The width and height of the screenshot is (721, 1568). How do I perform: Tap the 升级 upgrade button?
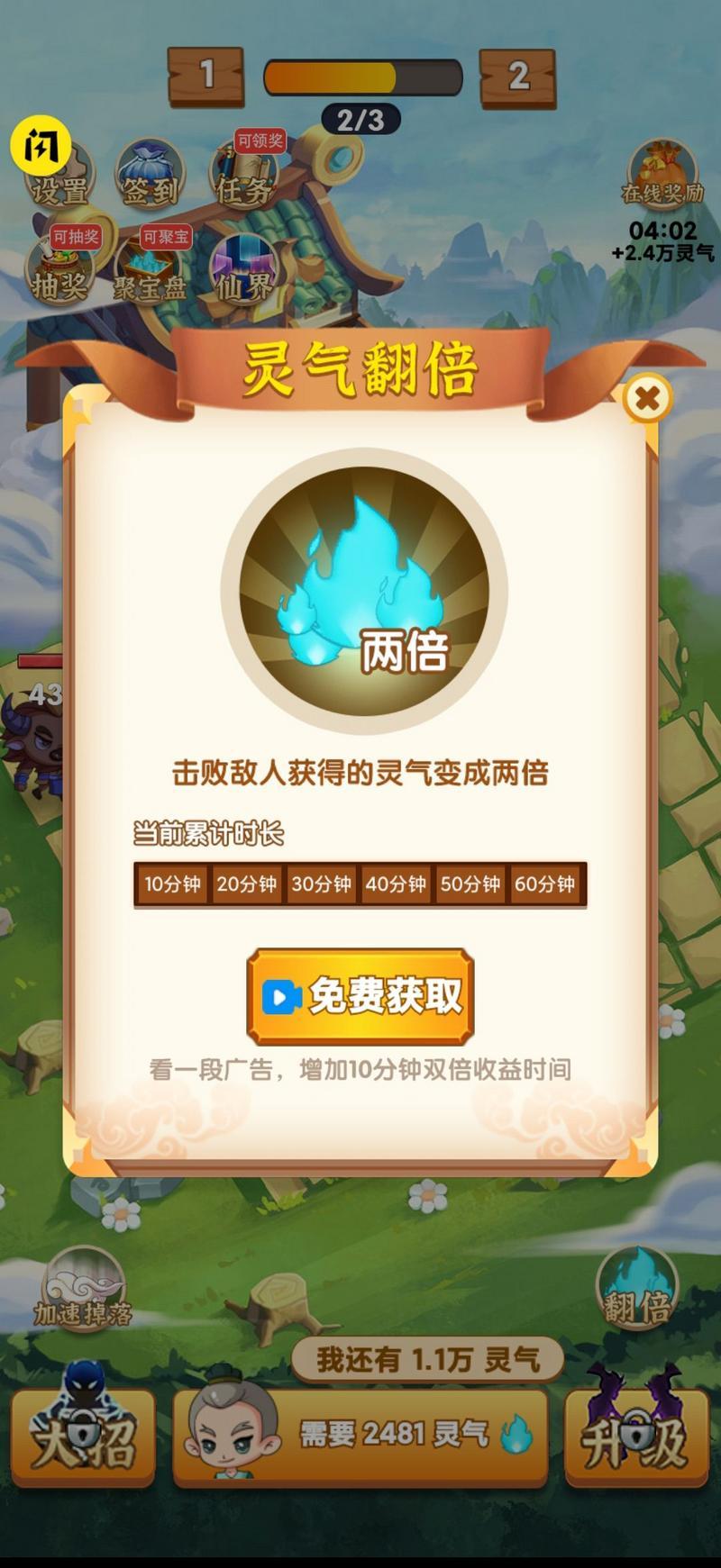click(636, 1437)
